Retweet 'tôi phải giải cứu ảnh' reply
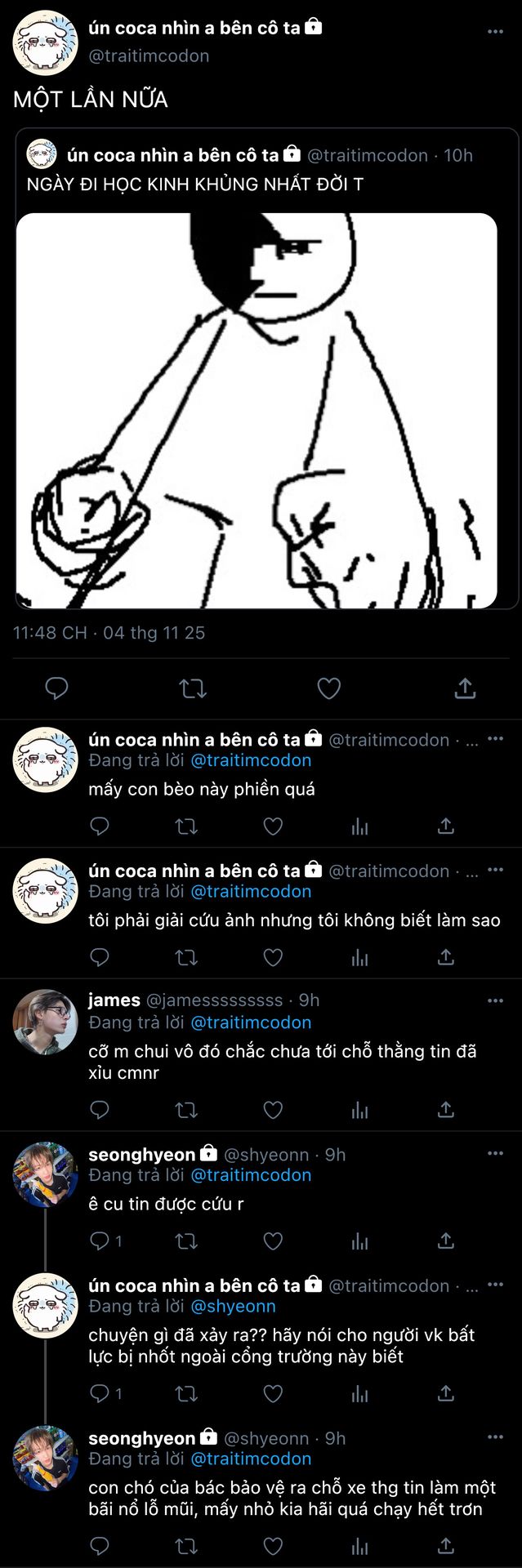Image resolution: width=522 pixels, height=1568 pixels. pos(186,957)
